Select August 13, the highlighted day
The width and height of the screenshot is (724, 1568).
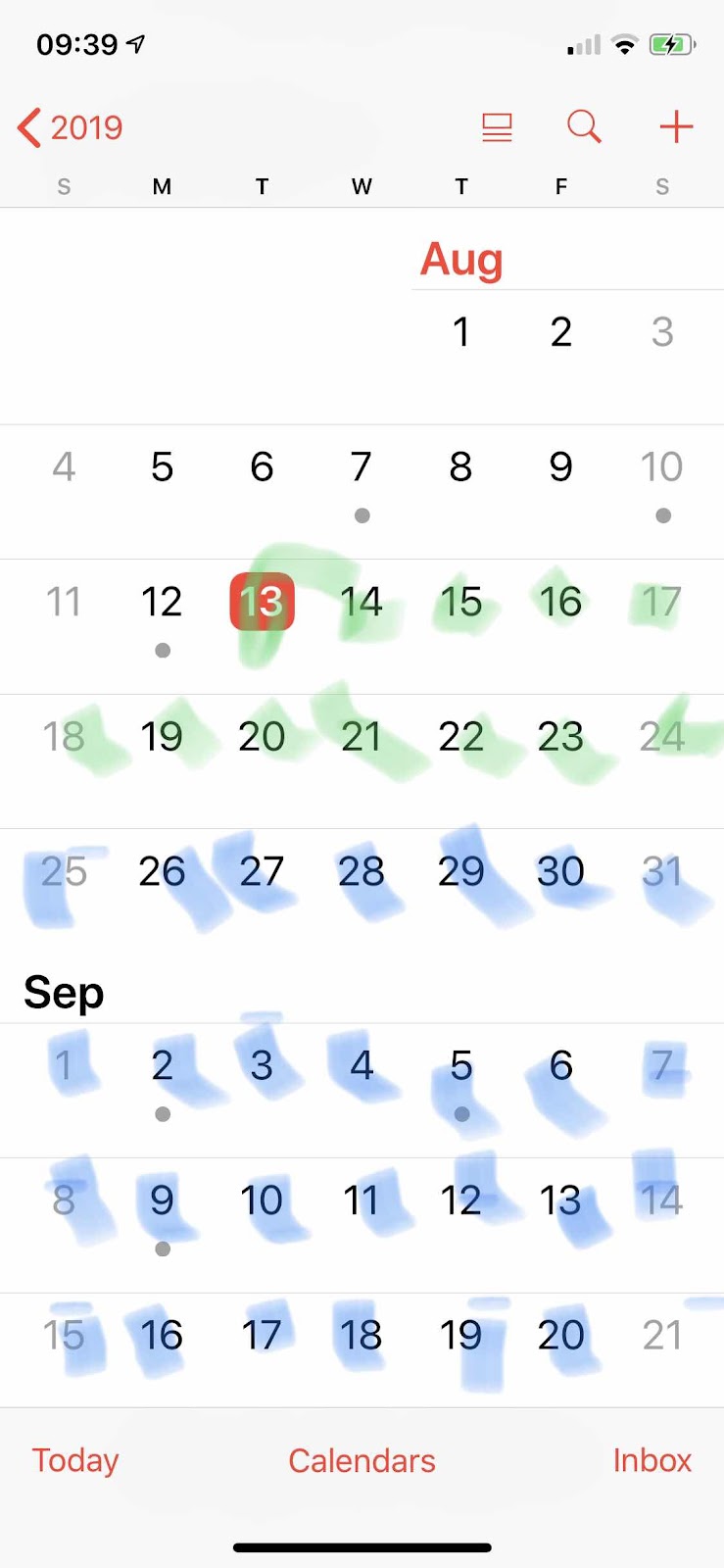(262, 602)
